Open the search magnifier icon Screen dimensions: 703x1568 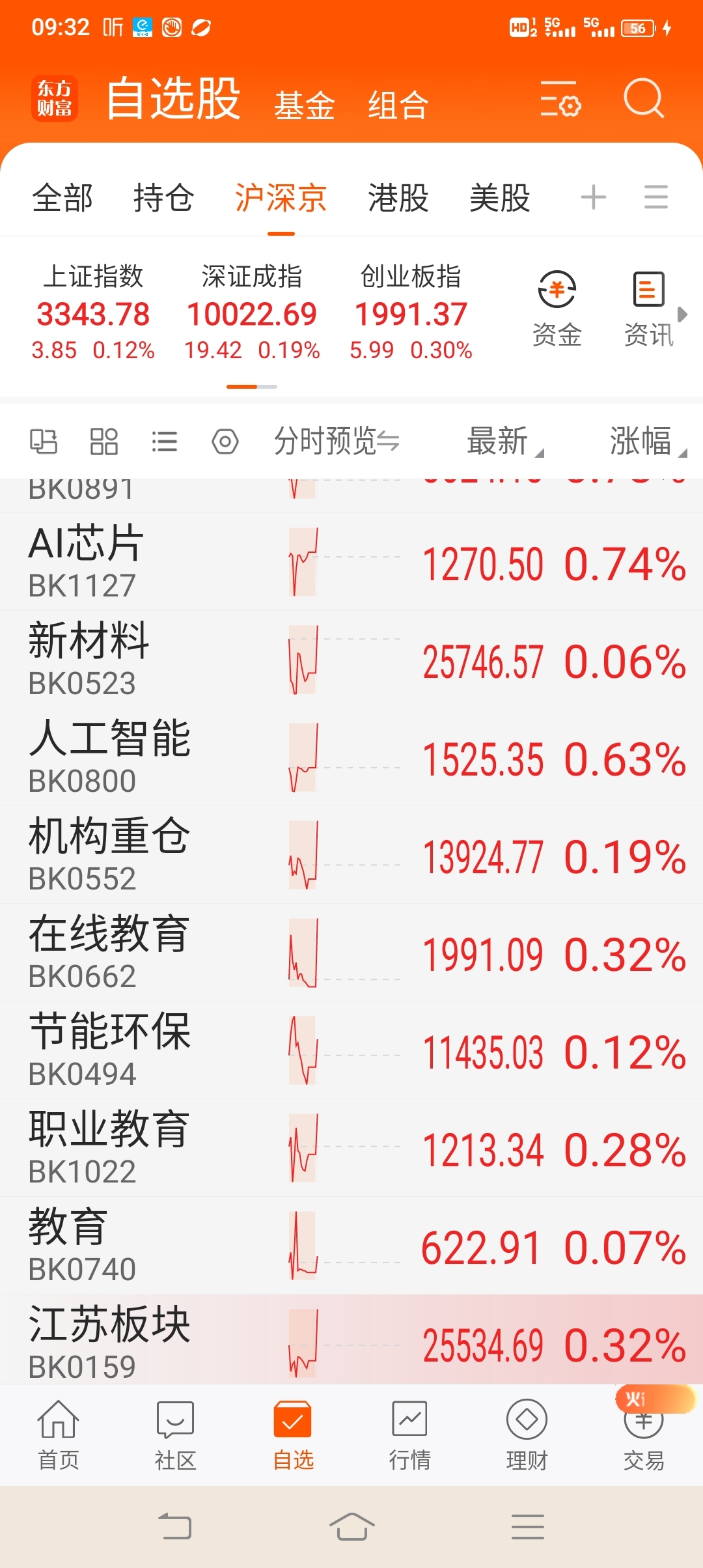point(644,98)
